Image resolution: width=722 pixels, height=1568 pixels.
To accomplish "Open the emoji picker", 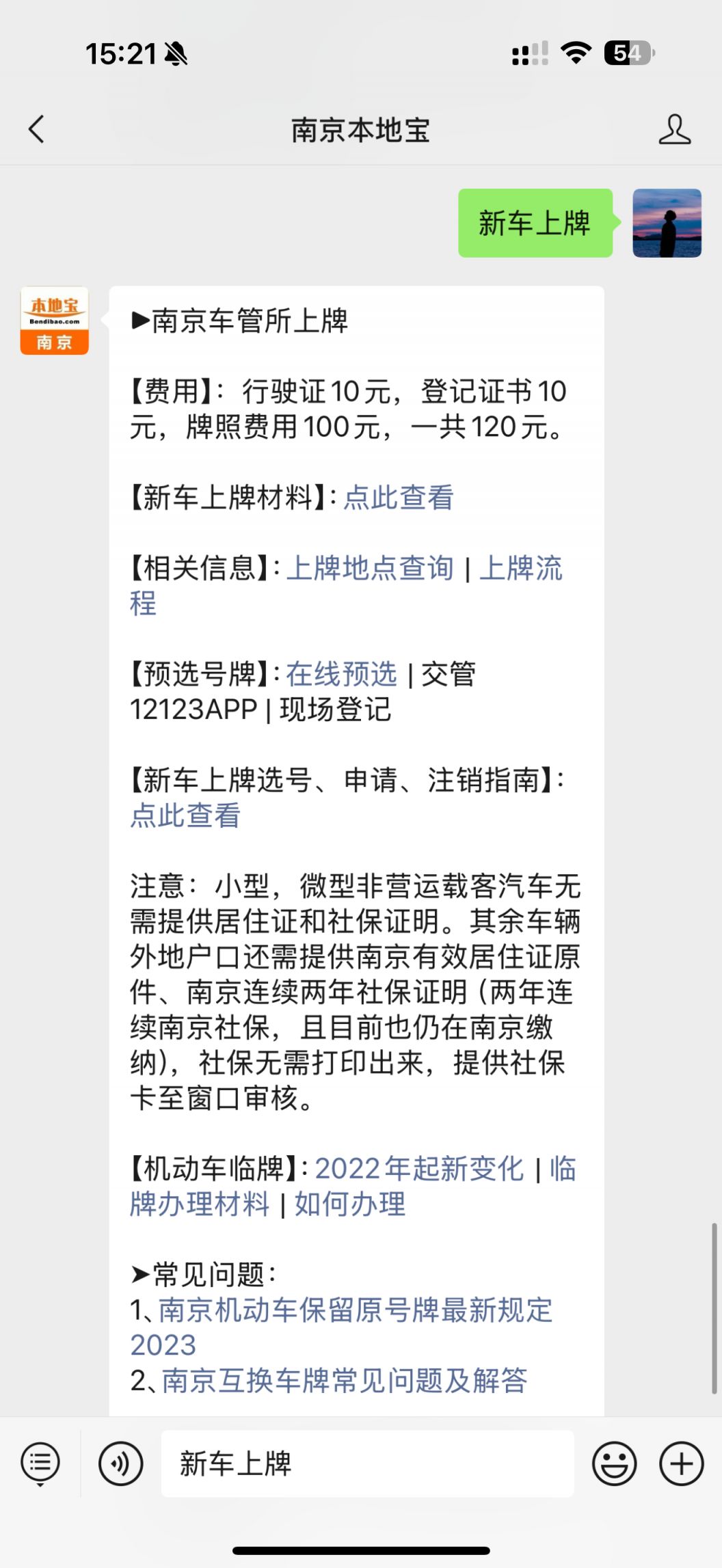I will [x=614, y=1463].
